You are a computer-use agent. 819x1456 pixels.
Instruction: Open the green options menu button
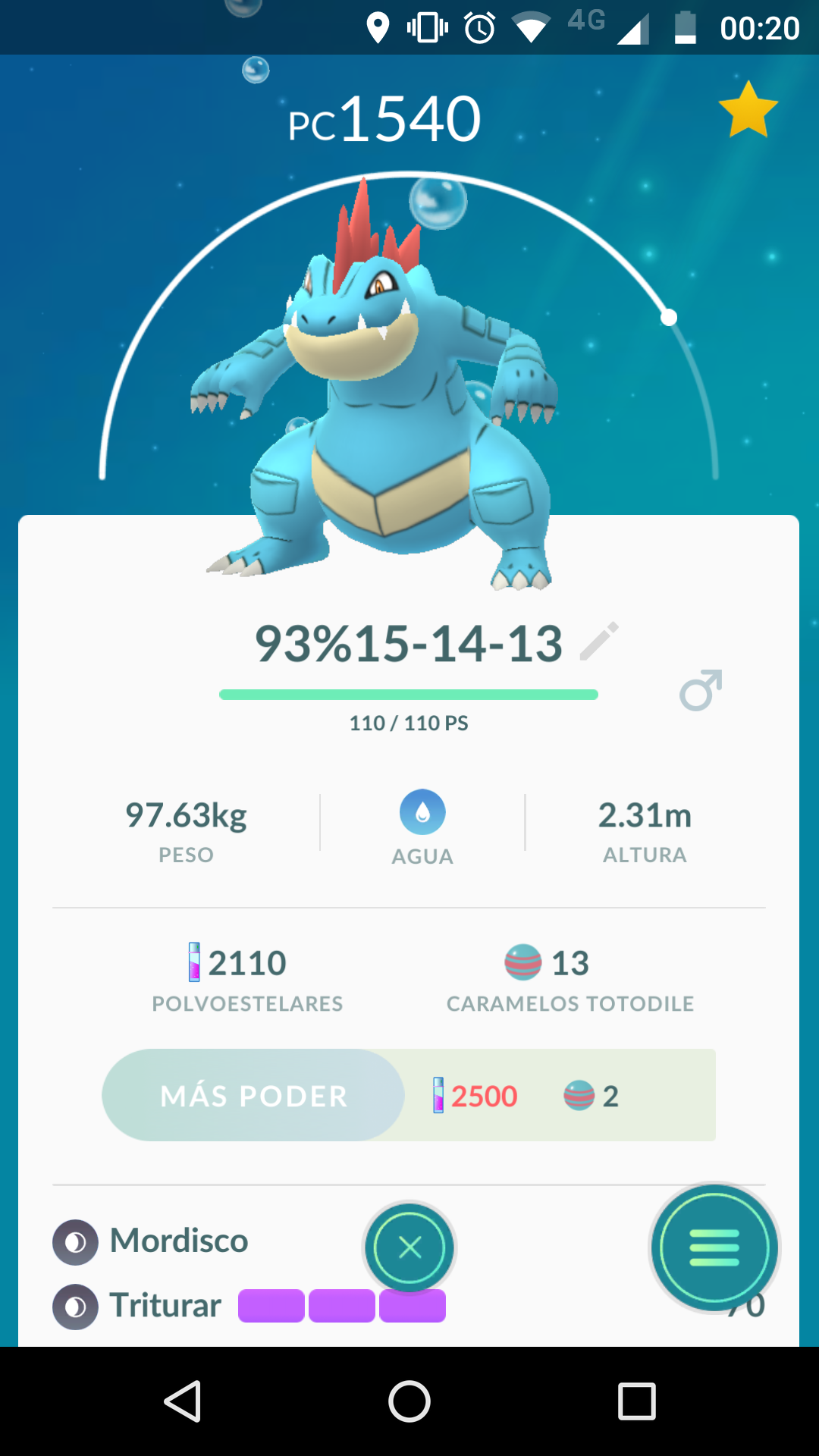[714, 1247]
